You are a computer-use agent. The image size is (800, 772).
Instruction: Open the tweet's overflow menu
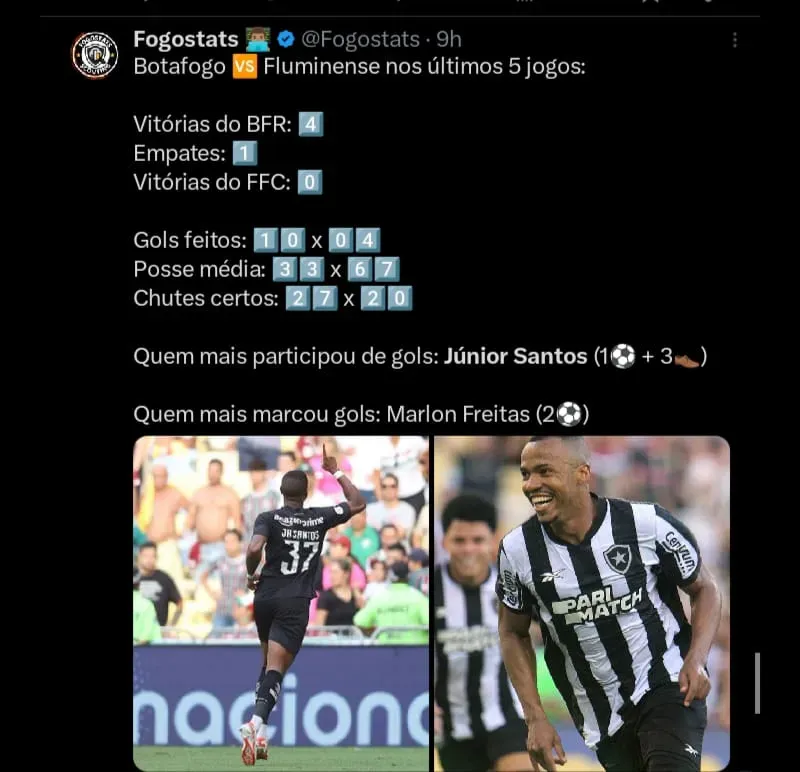pyautogui.click(x=735, y=40)
